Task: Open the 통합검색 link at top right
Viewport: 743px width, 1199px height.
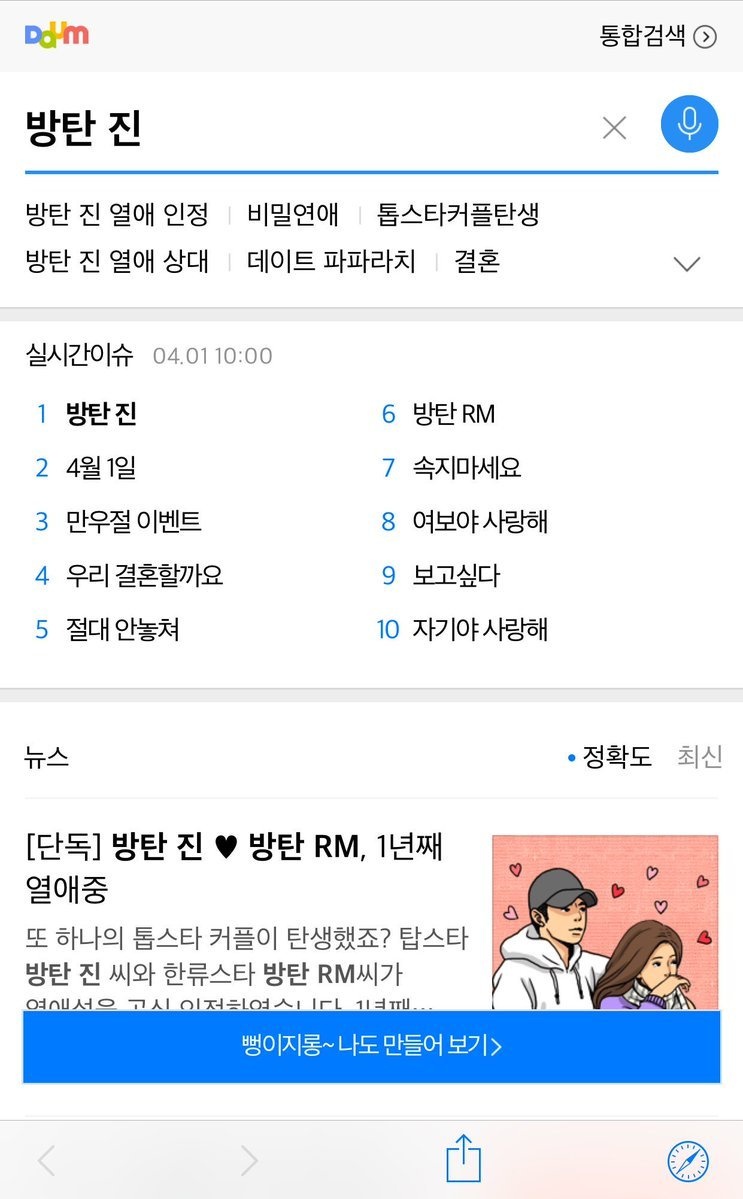Action: (x=657, y=37)
